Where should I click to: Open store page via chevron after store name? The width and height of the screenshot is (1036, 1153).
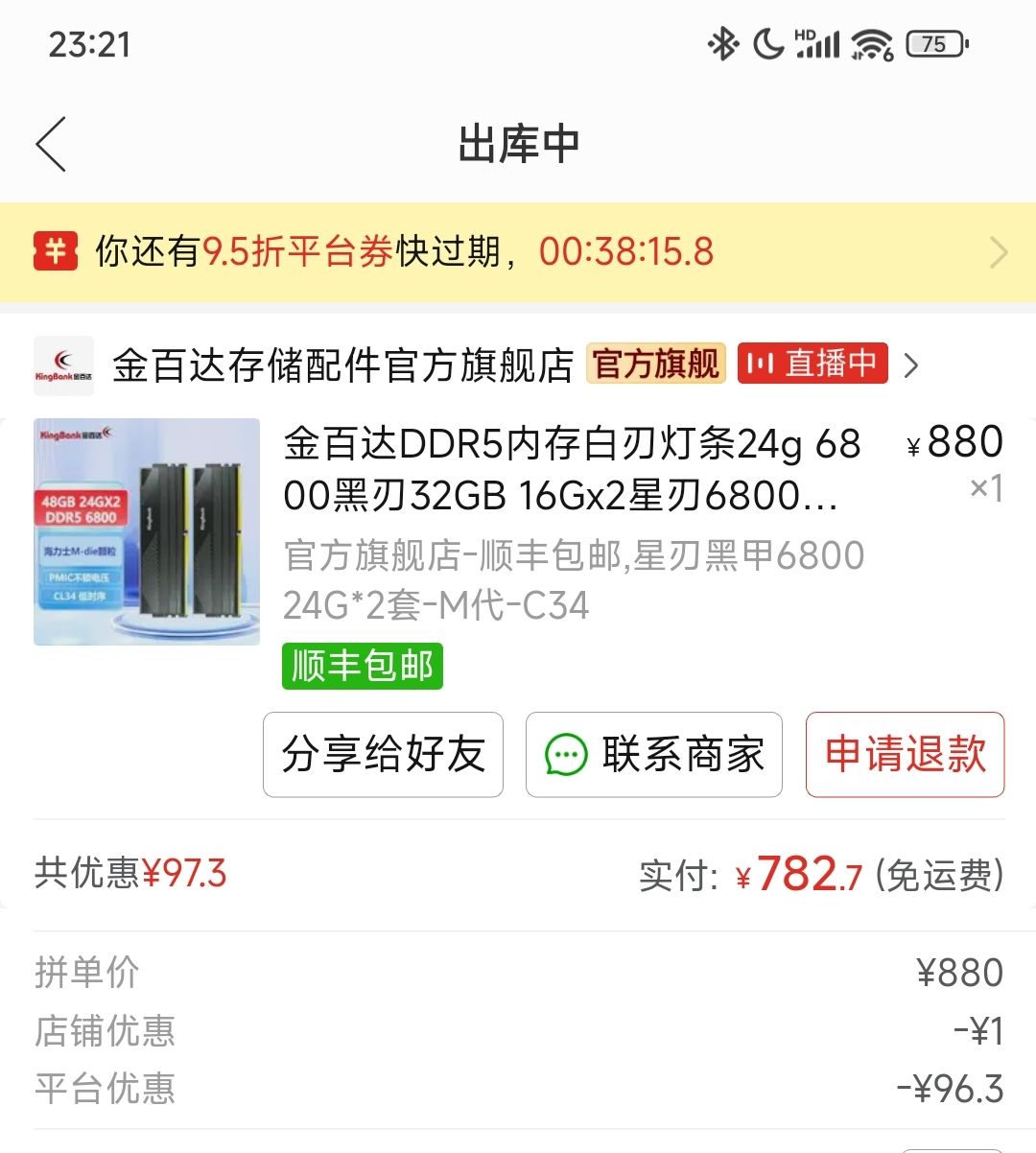pos(911,365)
